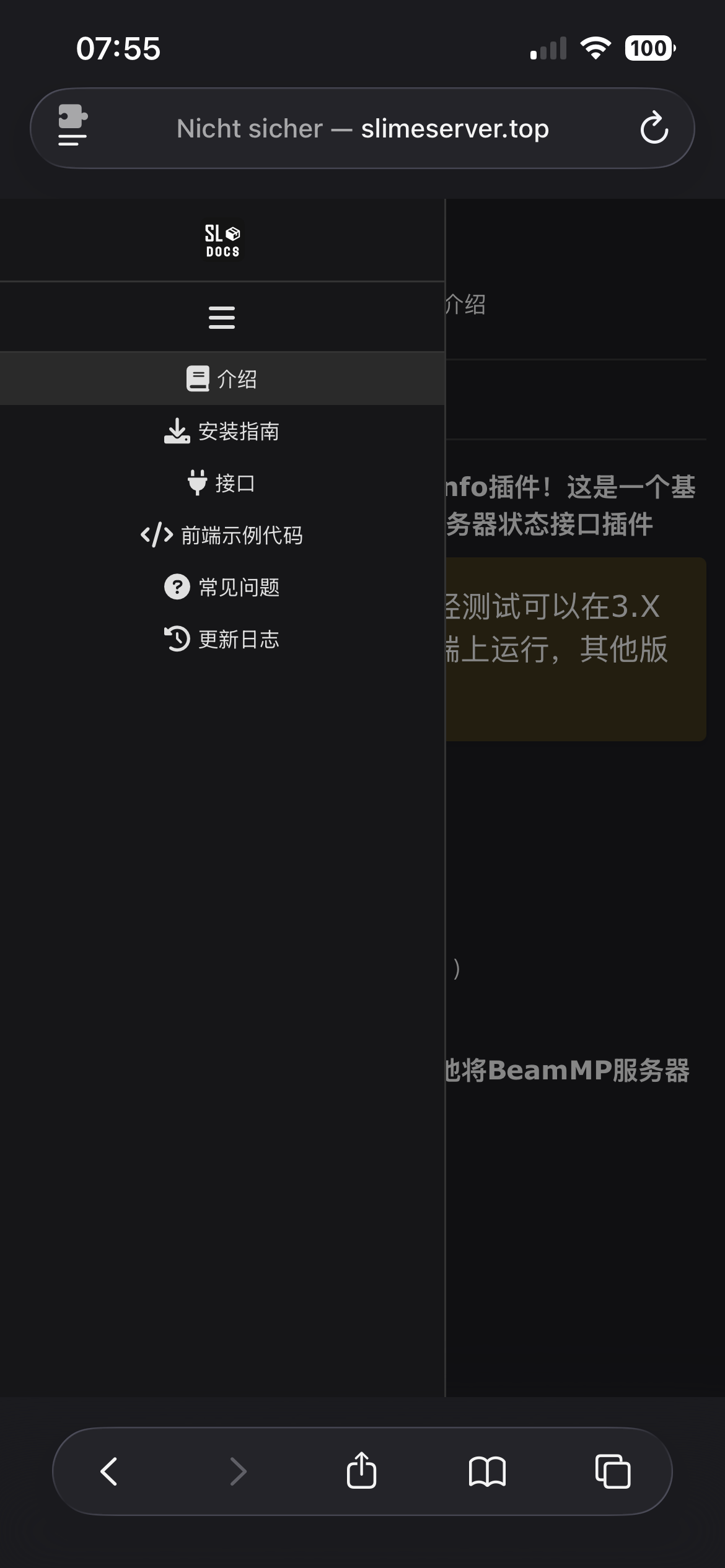Tap the slimeserver.top address bar
The image size is (725, 1568).
coord(362,129)
